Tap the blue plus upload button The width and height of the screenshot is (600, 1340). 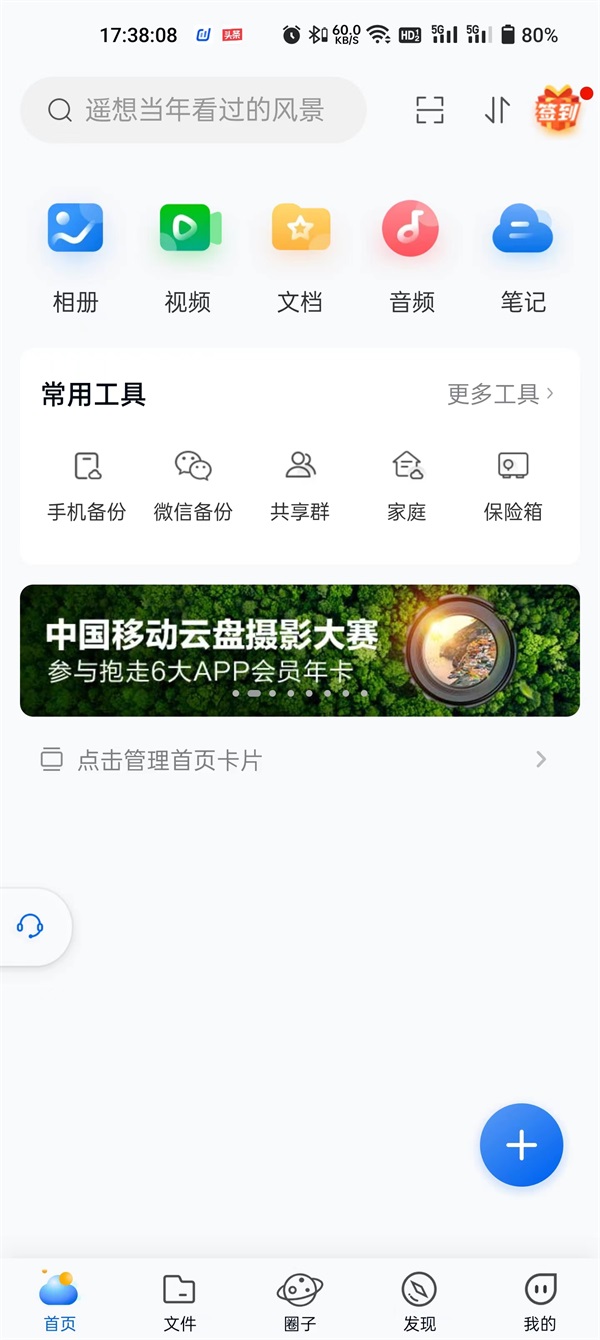[521, 1145]
